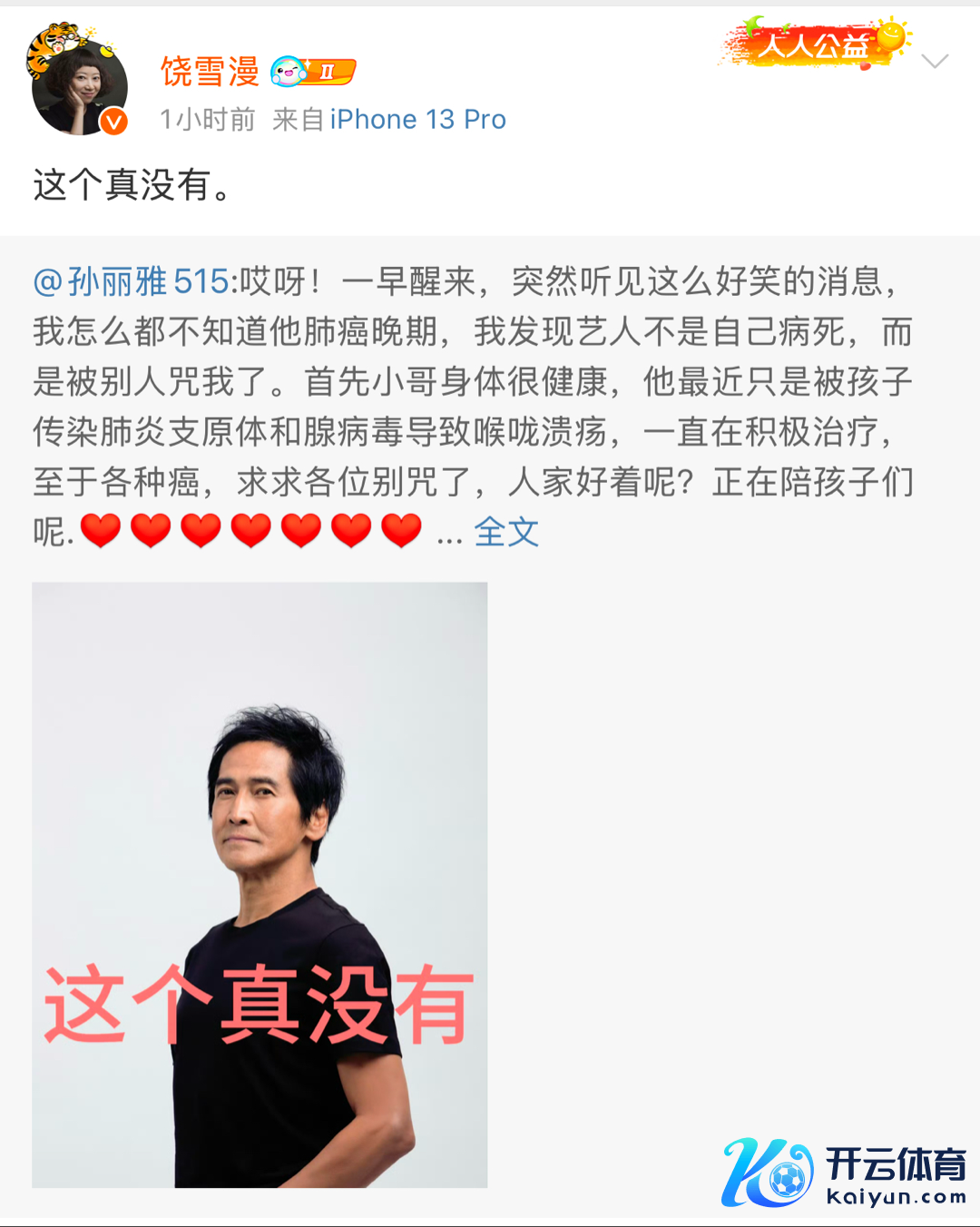Open @孙丽雅515's profile mention
This screenshot has height=1227, width=980.
point(132,282)
